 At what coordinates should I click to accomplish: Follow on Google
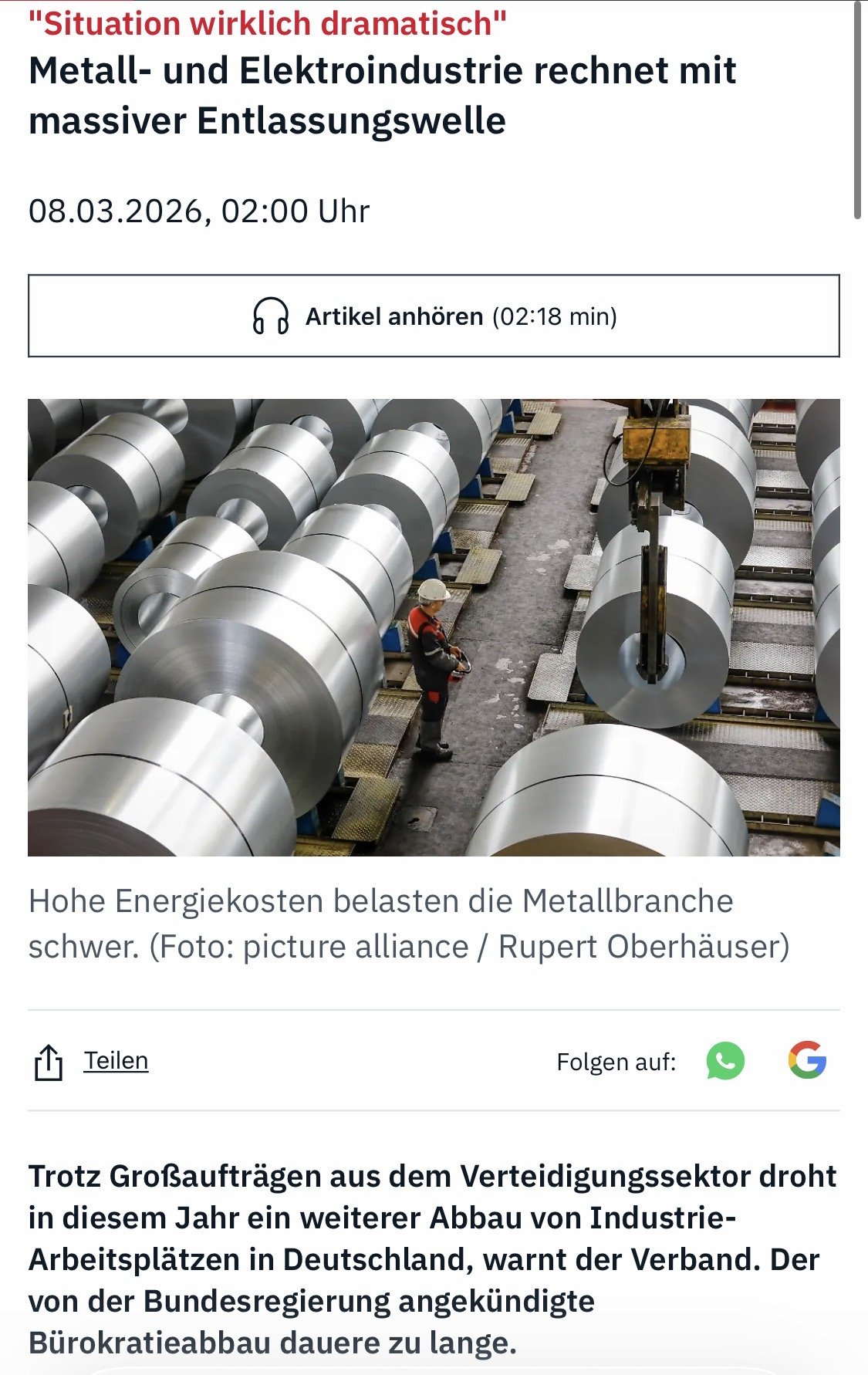point(807,1061)
